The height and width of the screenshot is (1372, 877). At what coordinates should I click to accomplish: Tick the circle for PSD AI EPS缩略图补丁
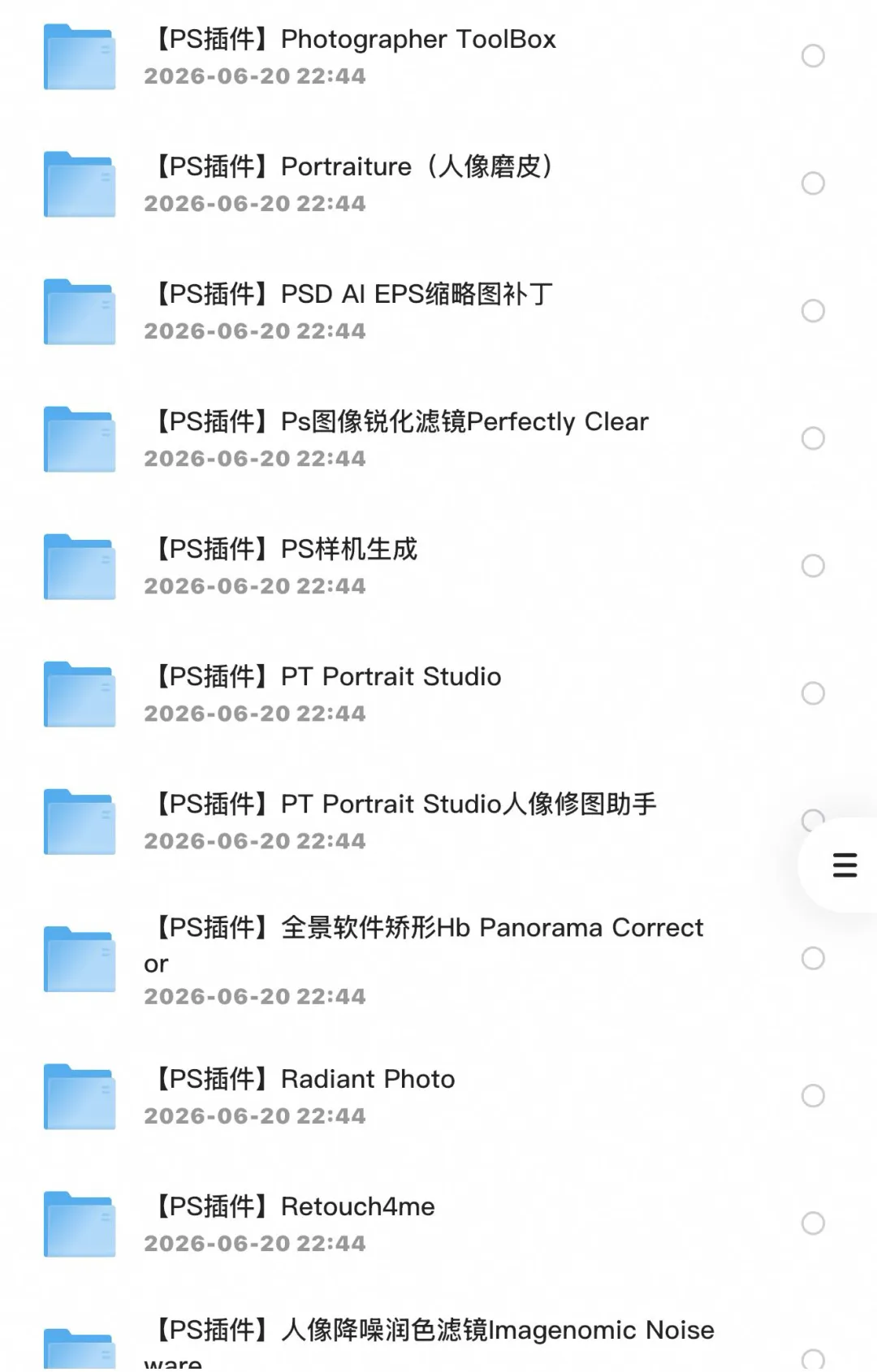click(813, 311)
